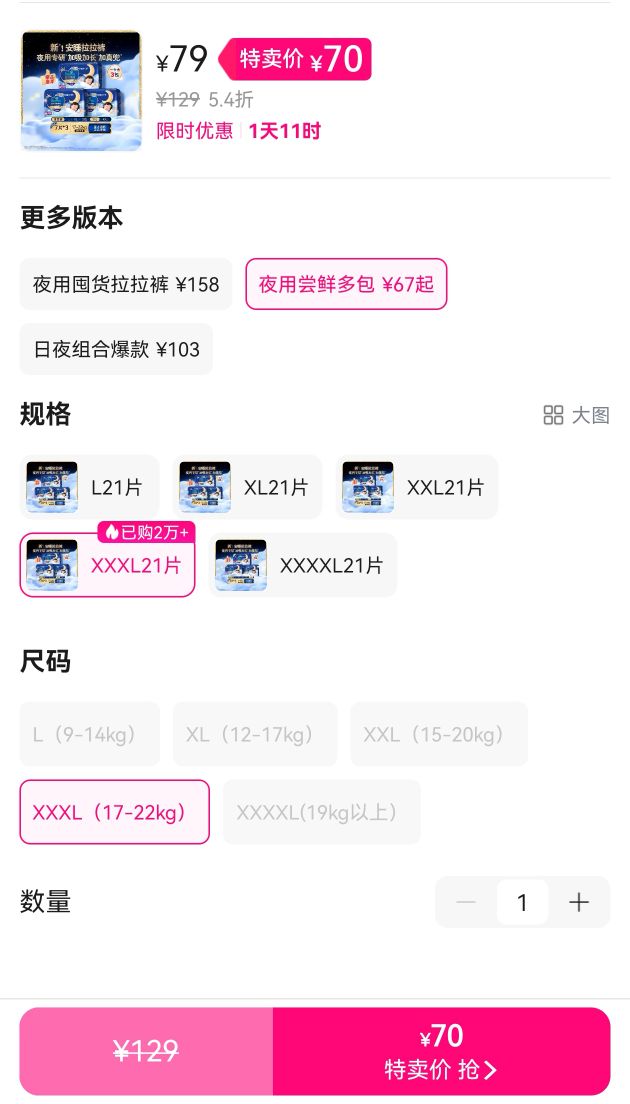Image resolution: width=630 pixels, height=1104 pixels.
Task: Select 日夜组合爆款 ¥103 version
Action: click(116, 349)
